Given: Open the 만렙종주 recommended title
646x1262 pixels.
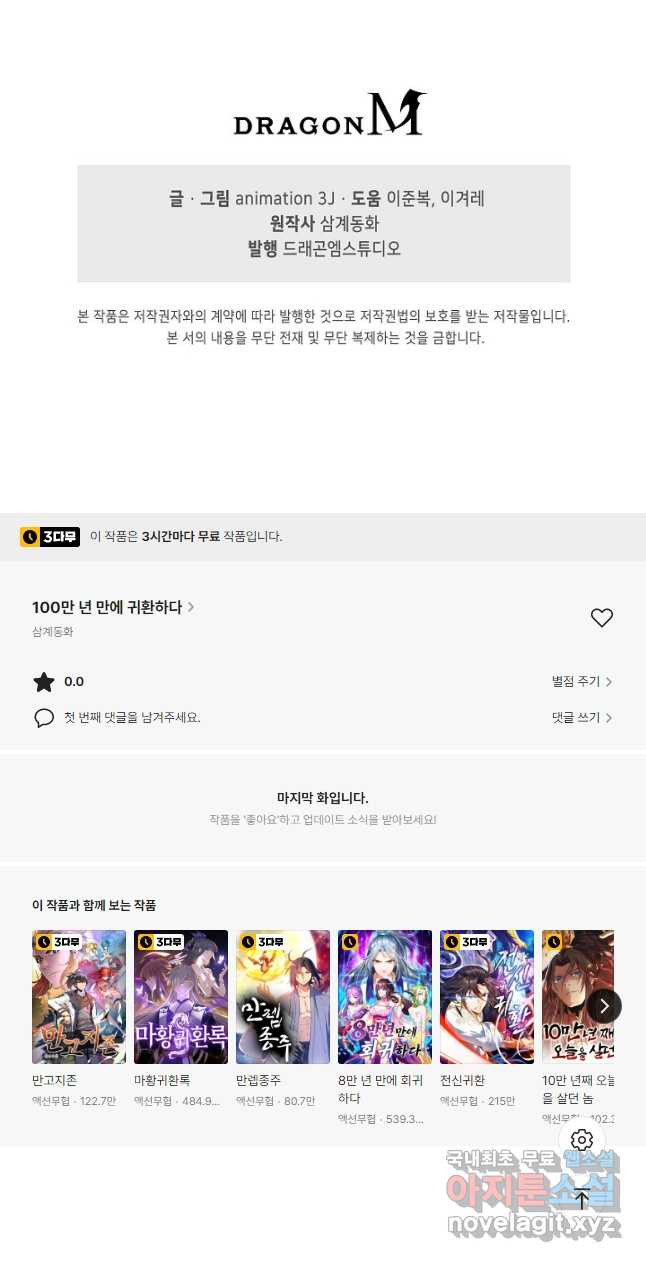Looking at the screenshot, I should pyautogui.click(x=283, y=997).
